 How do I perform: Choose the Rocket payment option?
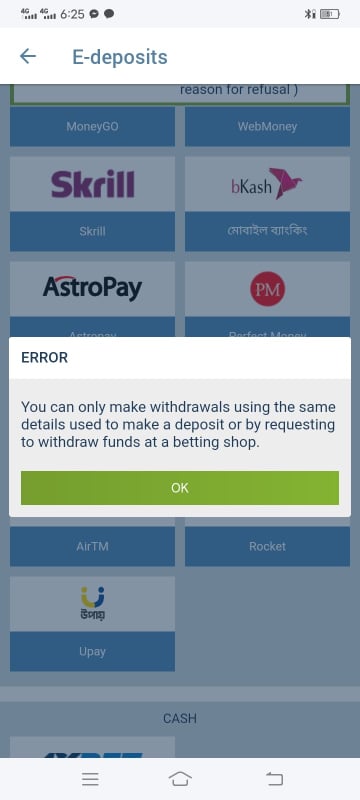[267, 546]
